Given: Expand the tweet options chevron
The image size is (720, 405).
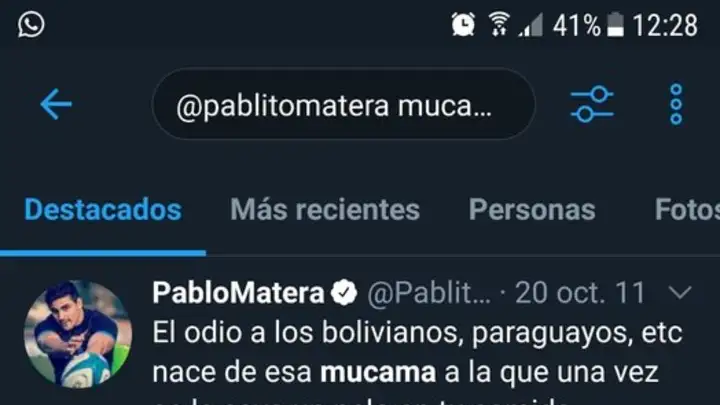Looking at the screenshot, I should (x=680, y=293).
